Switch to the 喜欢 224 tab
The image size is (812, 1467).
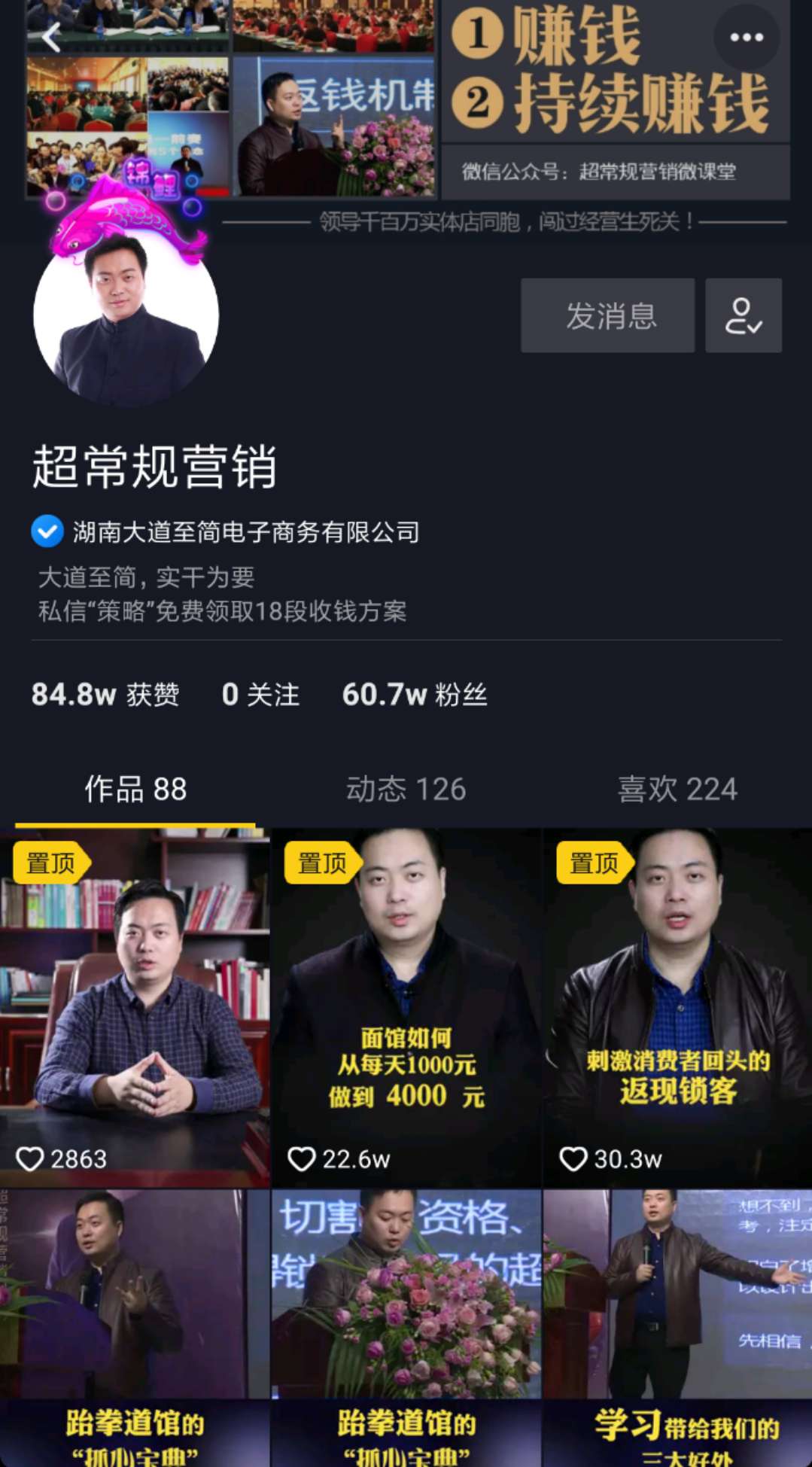click(677, 790)
